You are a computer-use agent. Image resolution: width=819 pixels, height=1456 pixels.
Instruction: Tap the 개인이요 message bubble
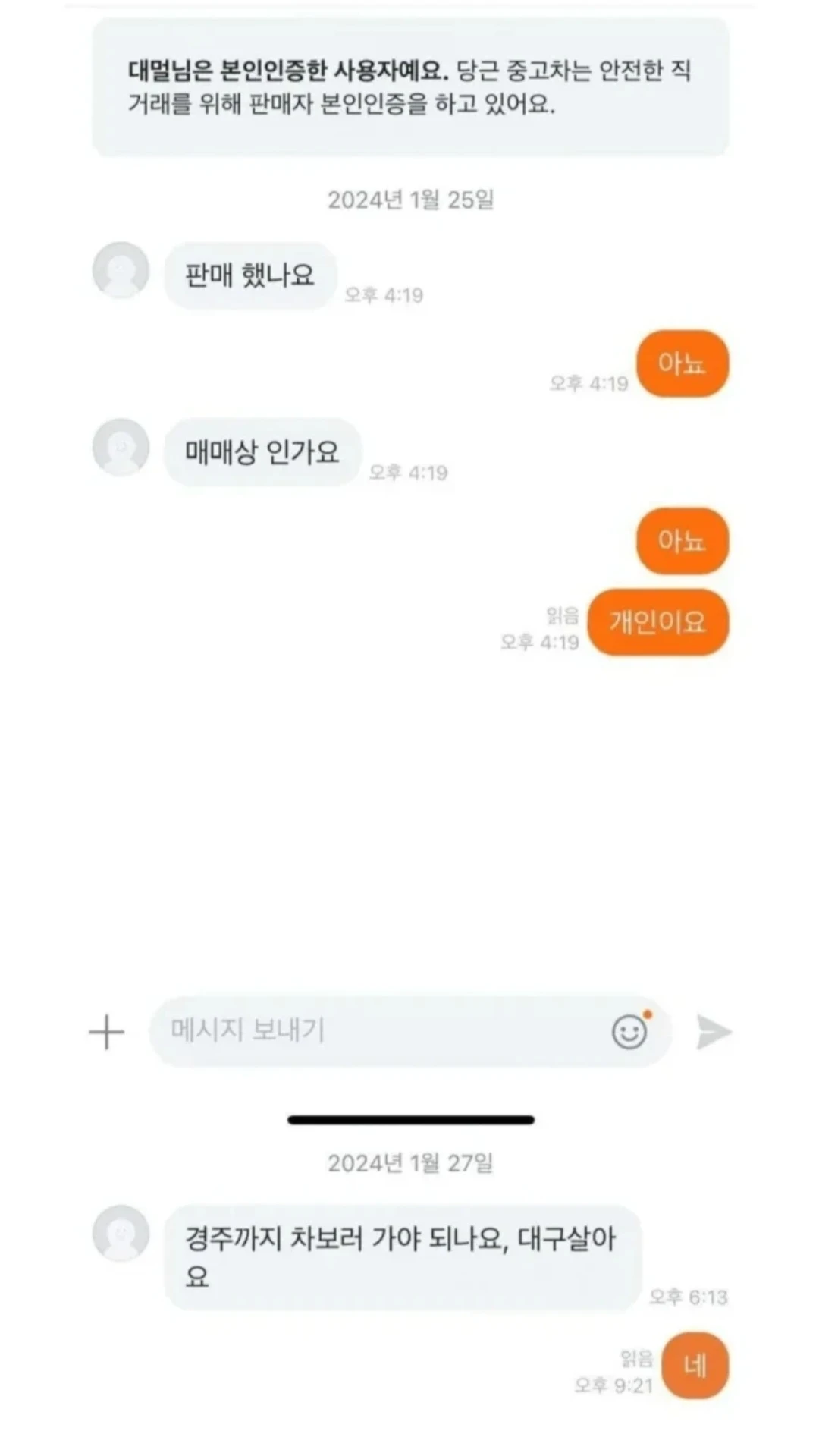coord(658,622)
